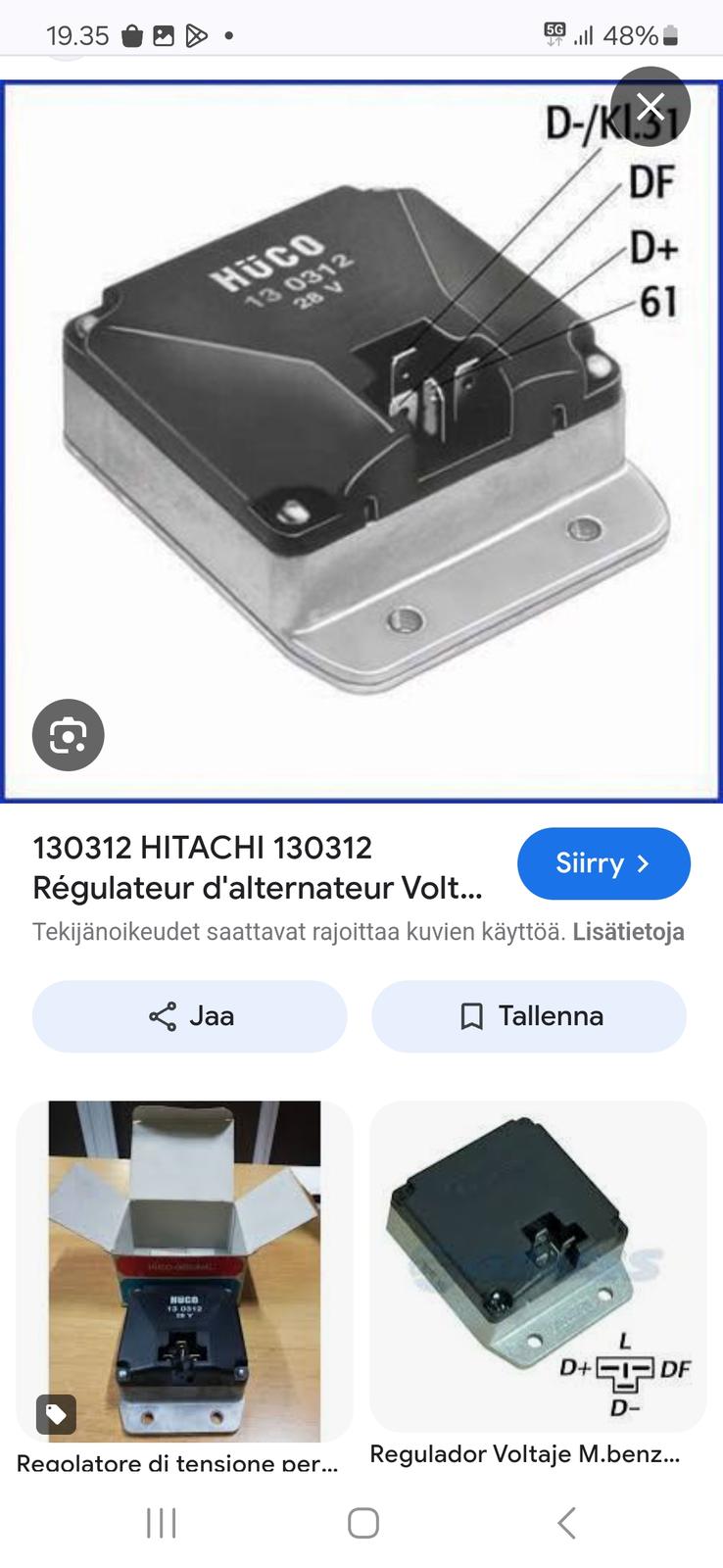Close the image viewer

point(651,107)
